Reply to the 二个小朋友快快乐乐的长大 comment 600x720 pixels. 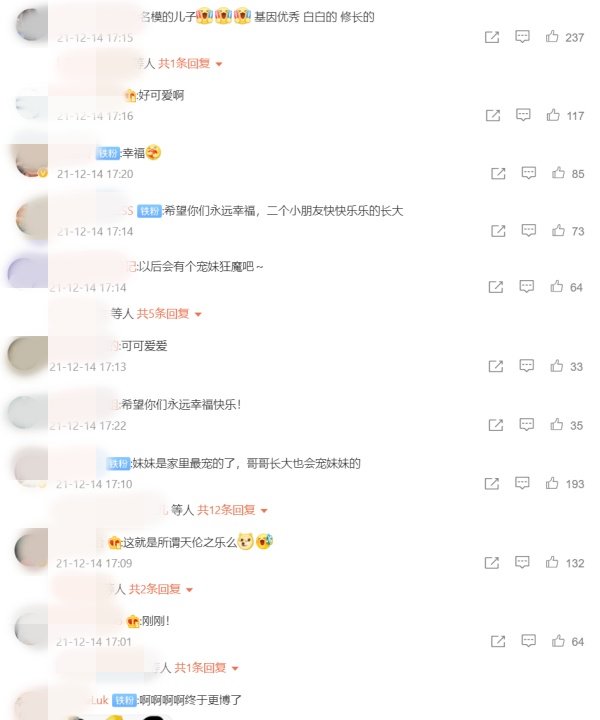coord(527,231)
